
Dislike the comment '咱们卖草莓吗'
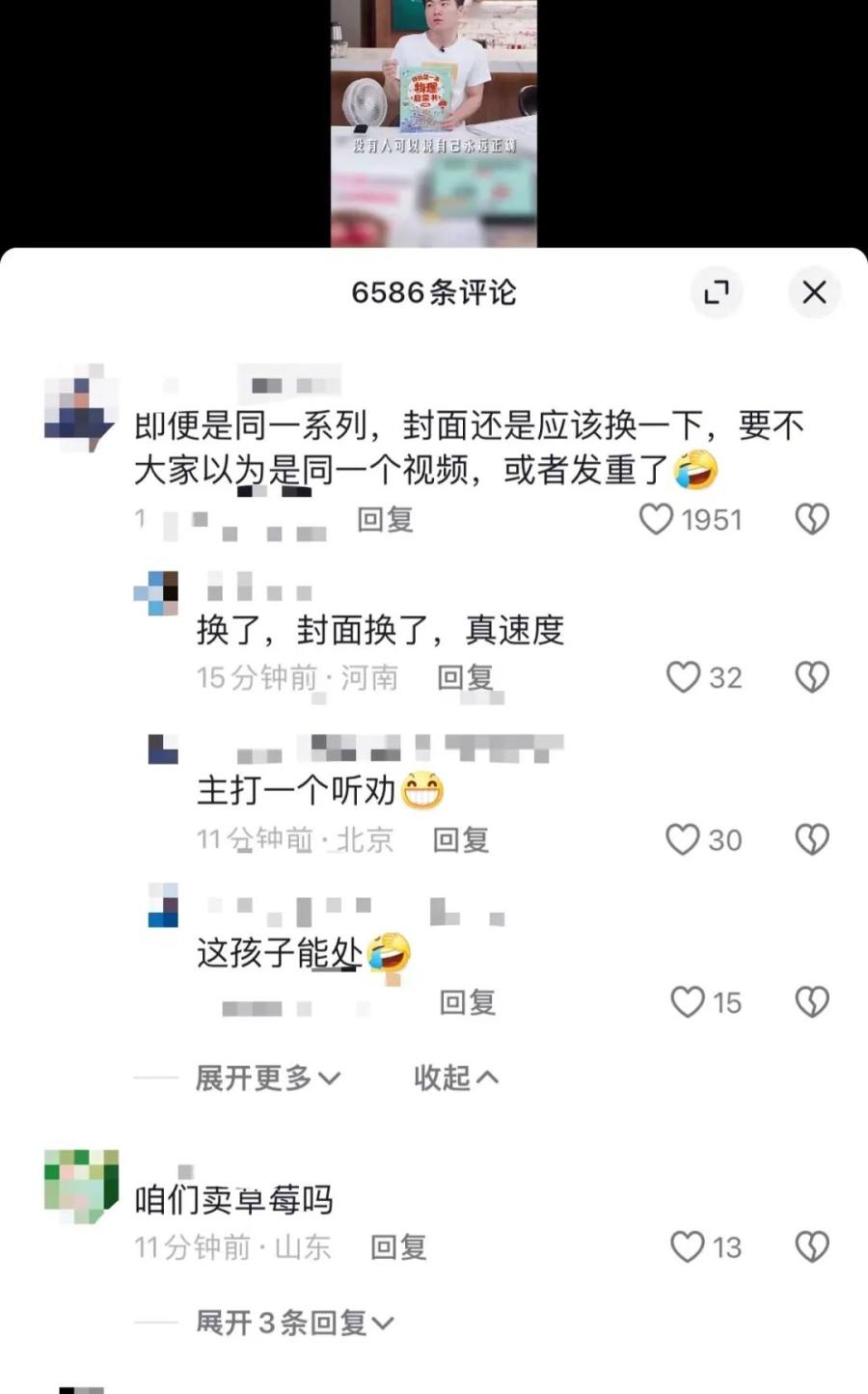coord(811,1247)
